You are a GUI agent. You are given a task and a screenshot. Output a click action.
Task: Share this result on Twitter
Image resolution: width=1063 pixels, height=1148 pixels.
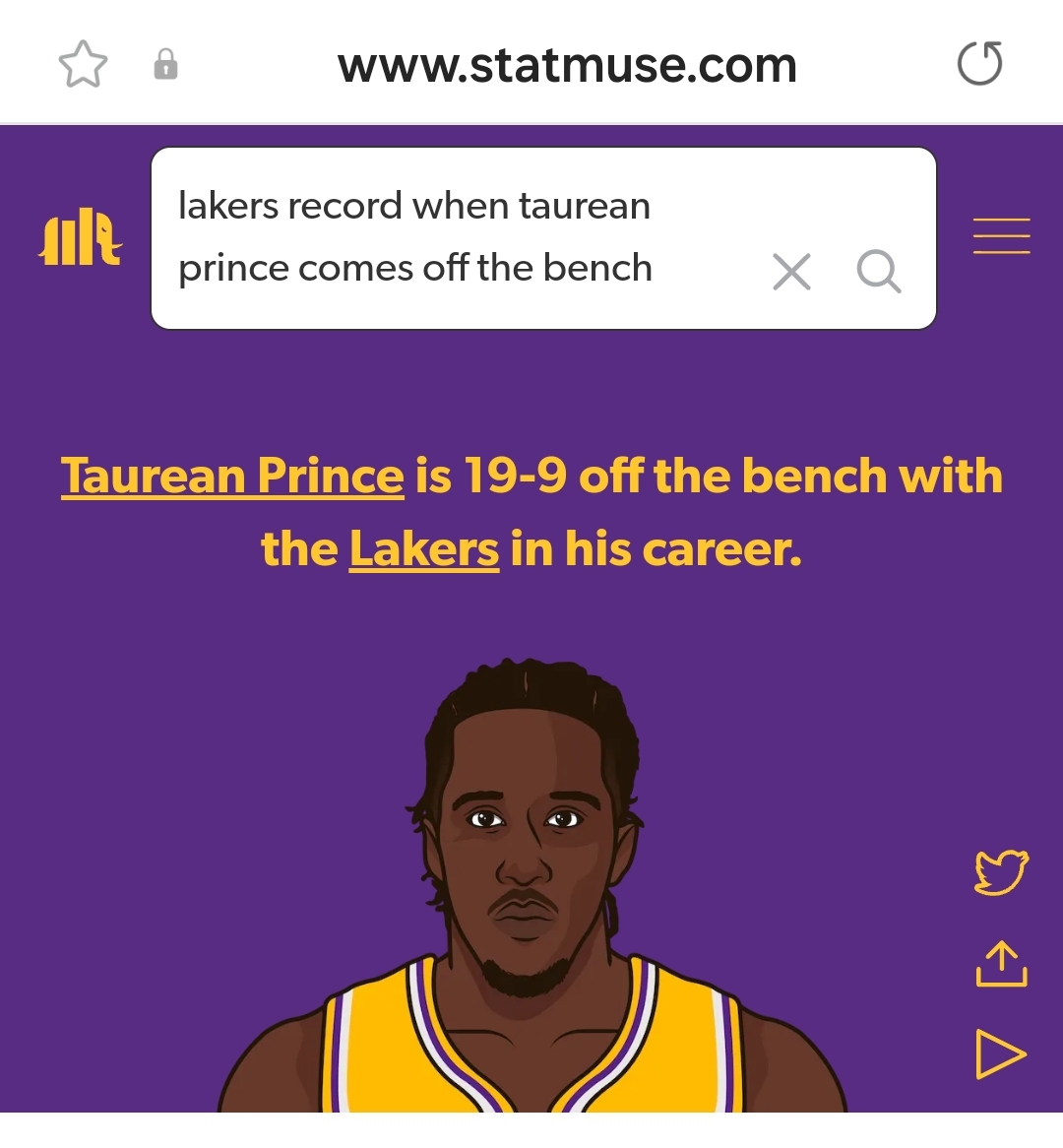click(x=1001, y=872)
